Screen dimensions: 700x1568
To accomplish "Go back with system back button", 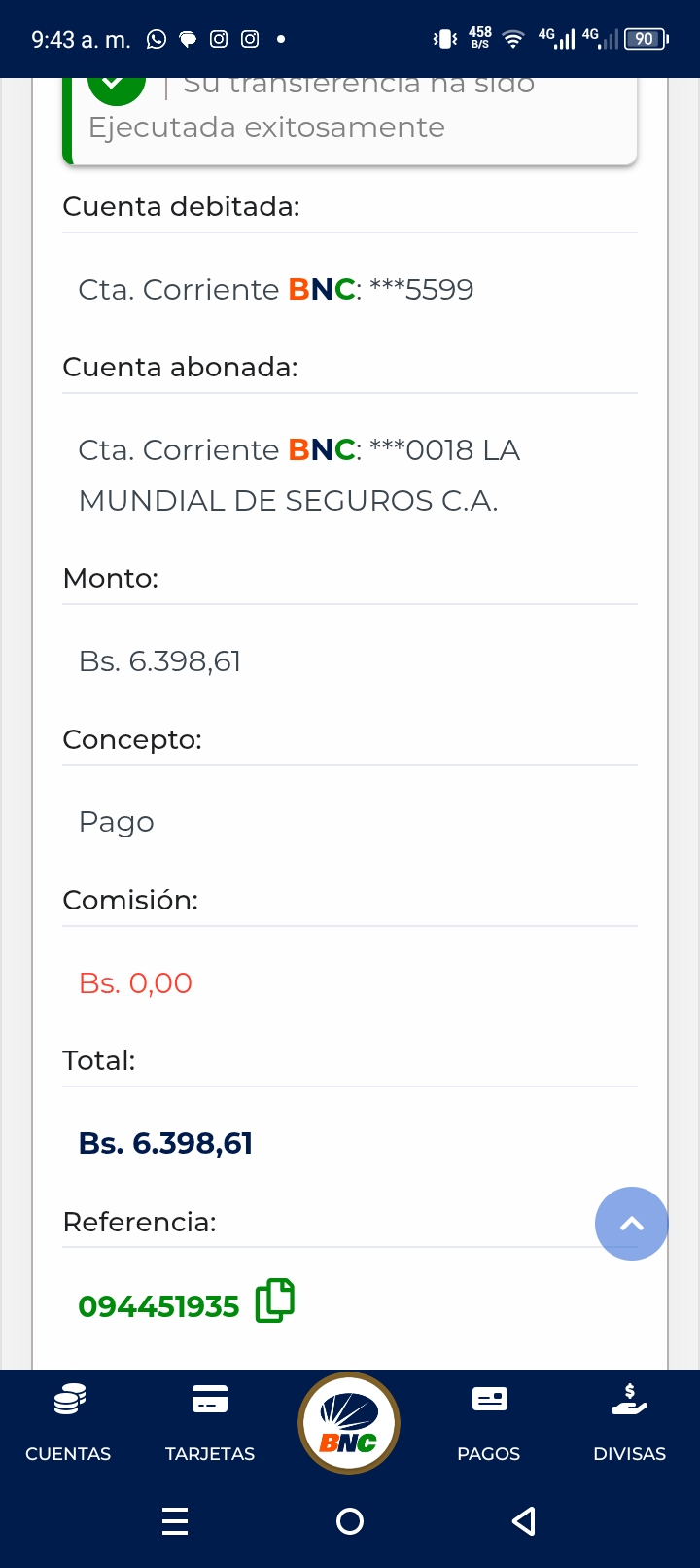I will 524,1520.
